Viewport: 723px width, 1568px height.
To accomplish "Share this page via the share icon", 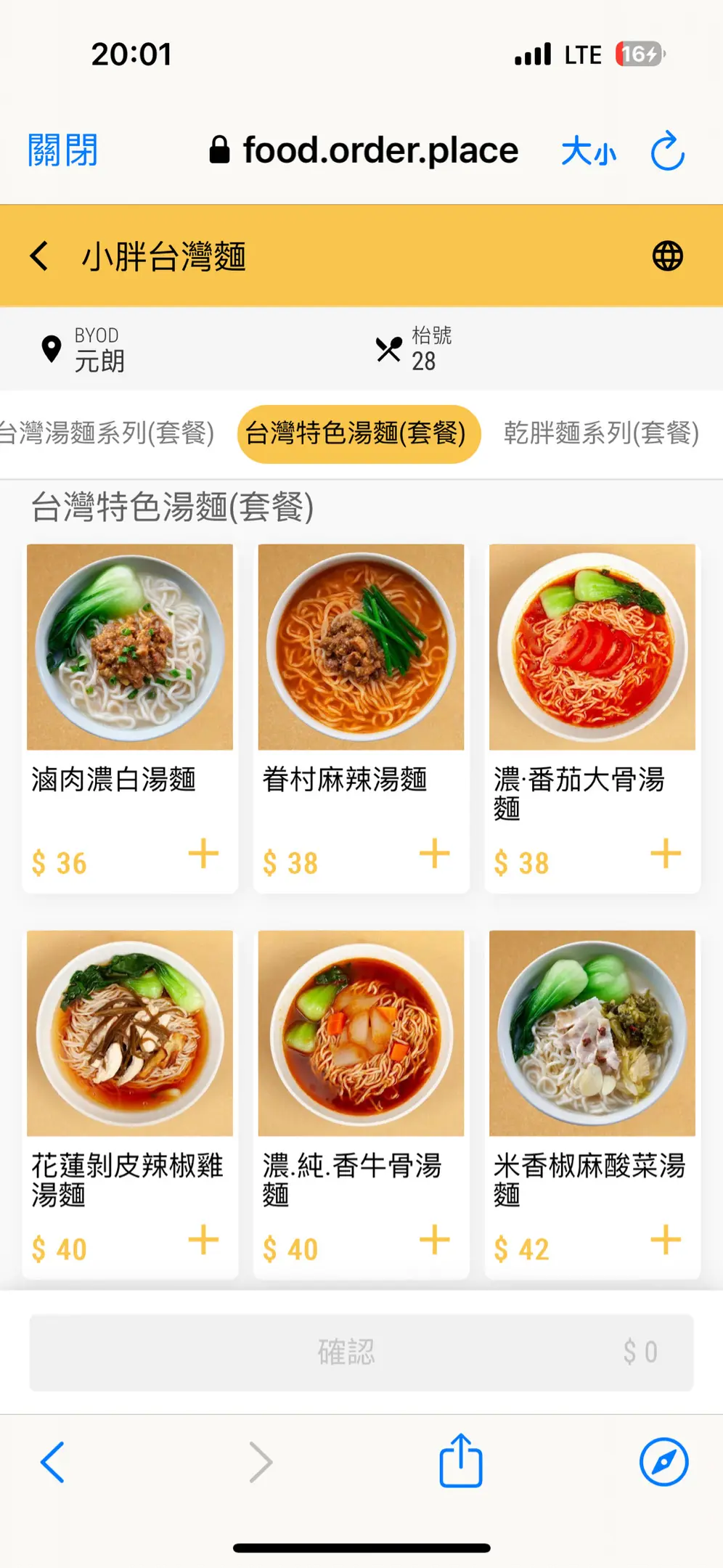I will click(461, 1461).
